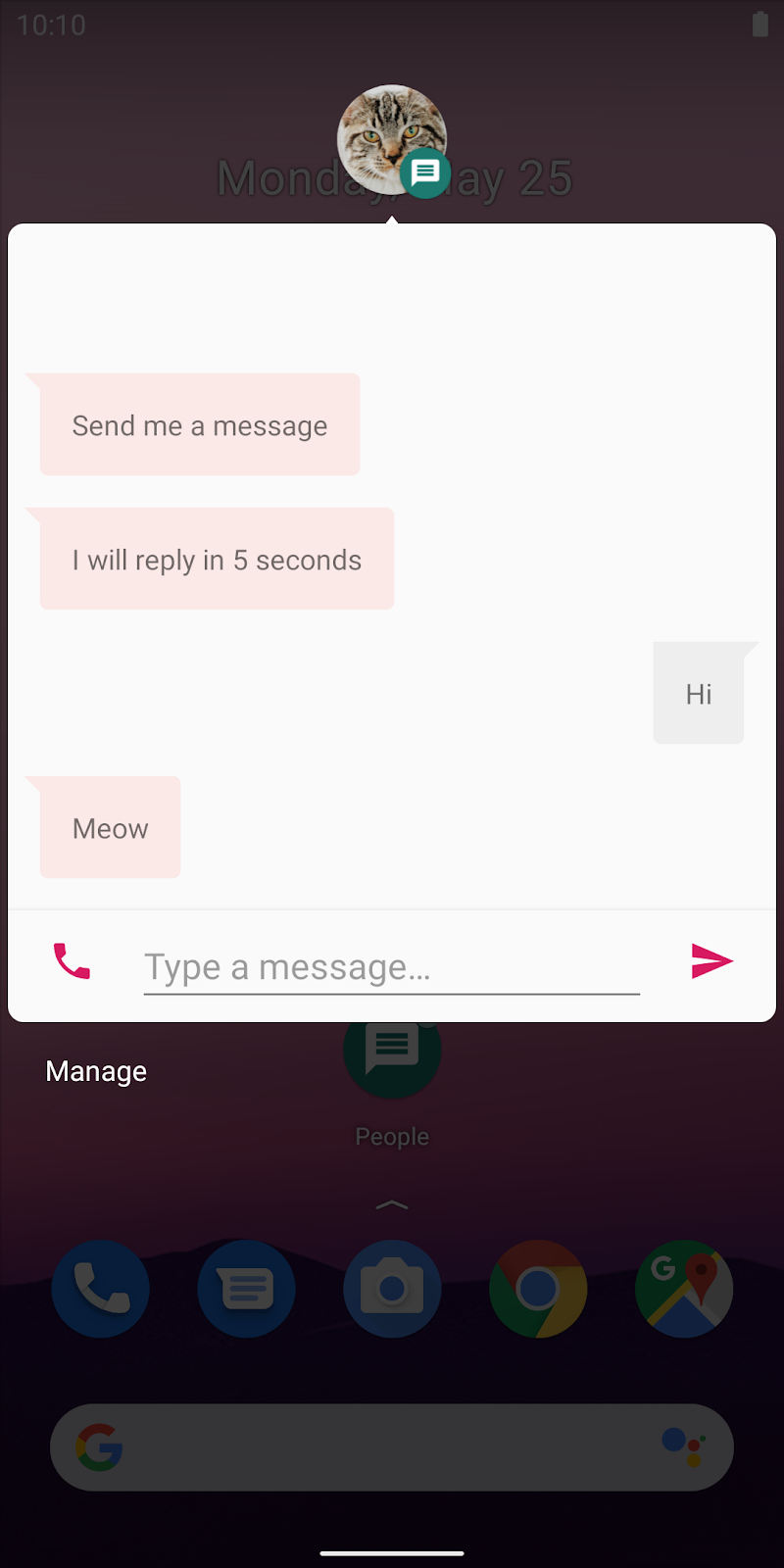Tap the phone call icon in chat

tap(72, 961)
